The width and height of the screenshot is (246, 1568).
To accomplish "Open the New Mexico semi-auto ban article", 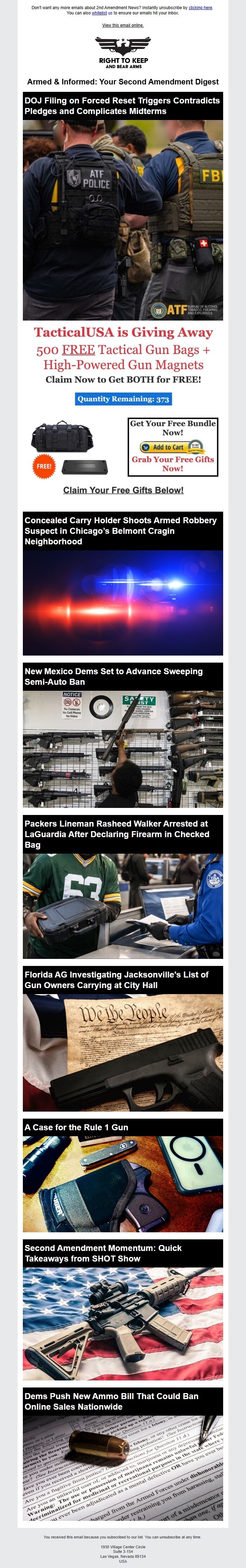I will (114, 676).
